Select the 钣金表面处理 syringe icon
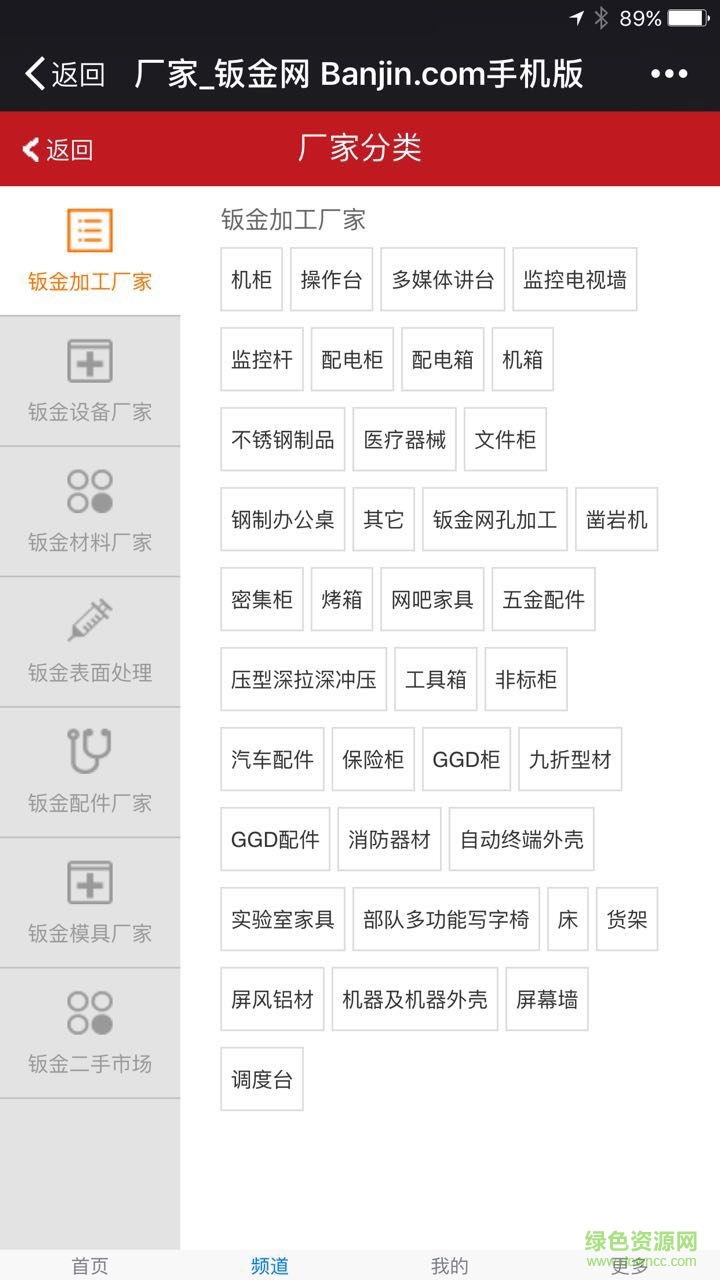720x1280 pixels. 90,620
